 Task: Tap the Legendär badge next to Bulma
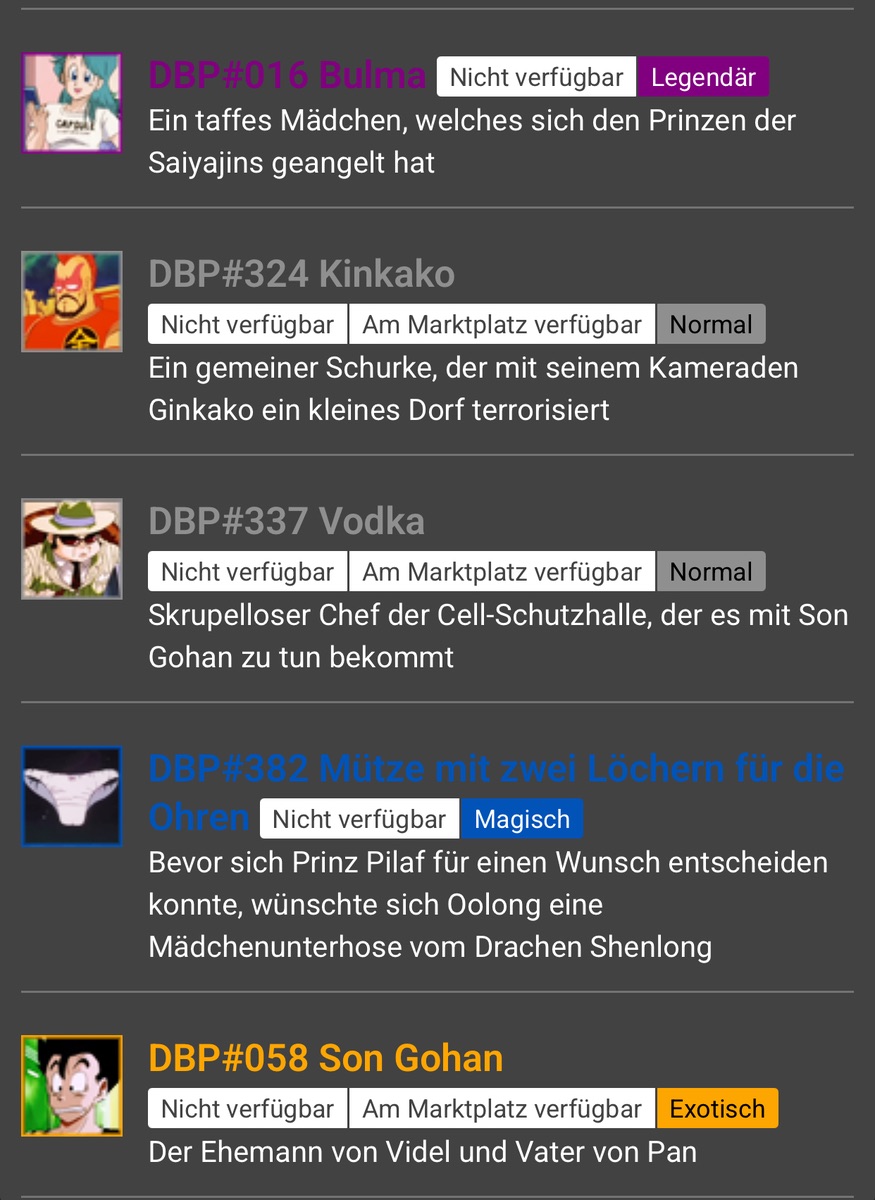pyautogui.click(x=703, y=77)
